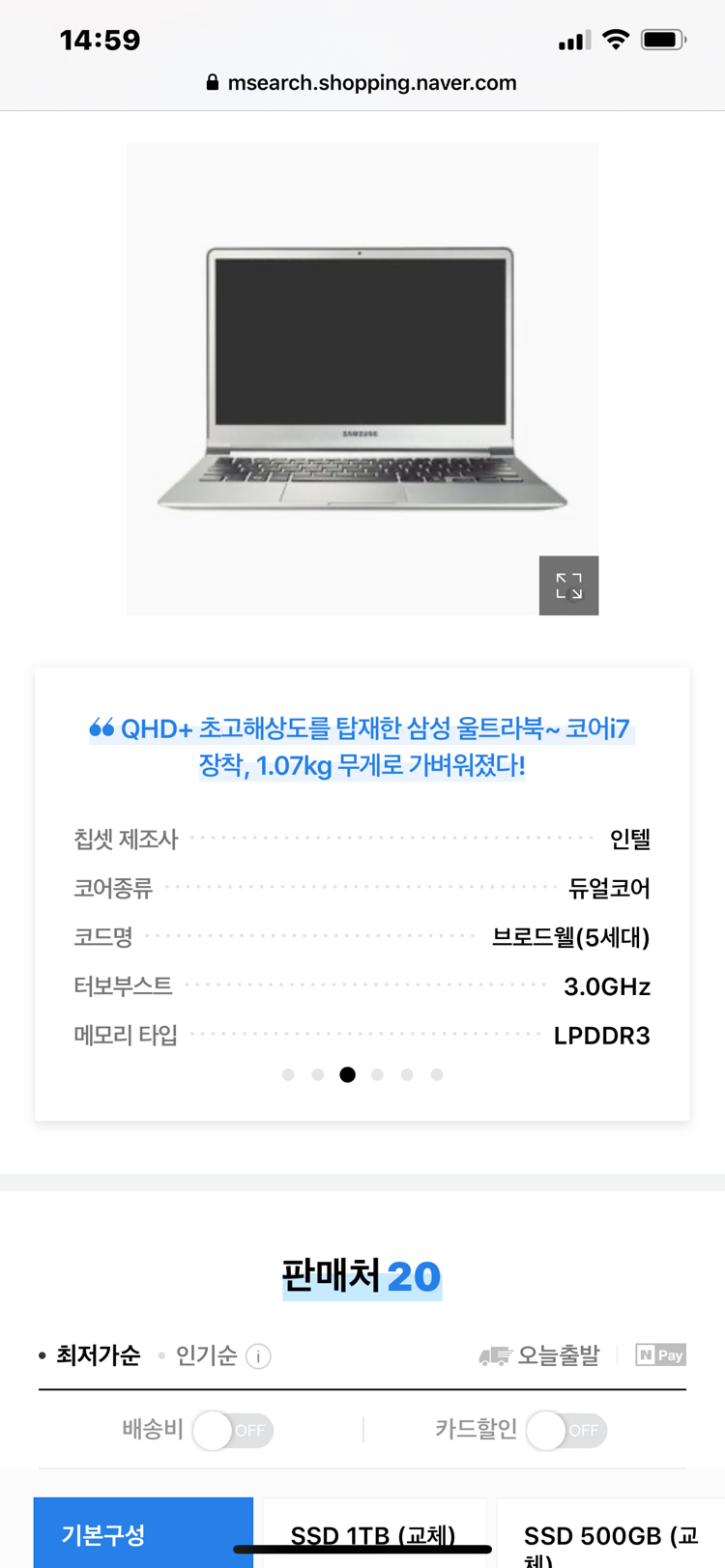Click the 오늘출발 truck icon
This screenshot has height=1568, width=725.
(496, 1354)
